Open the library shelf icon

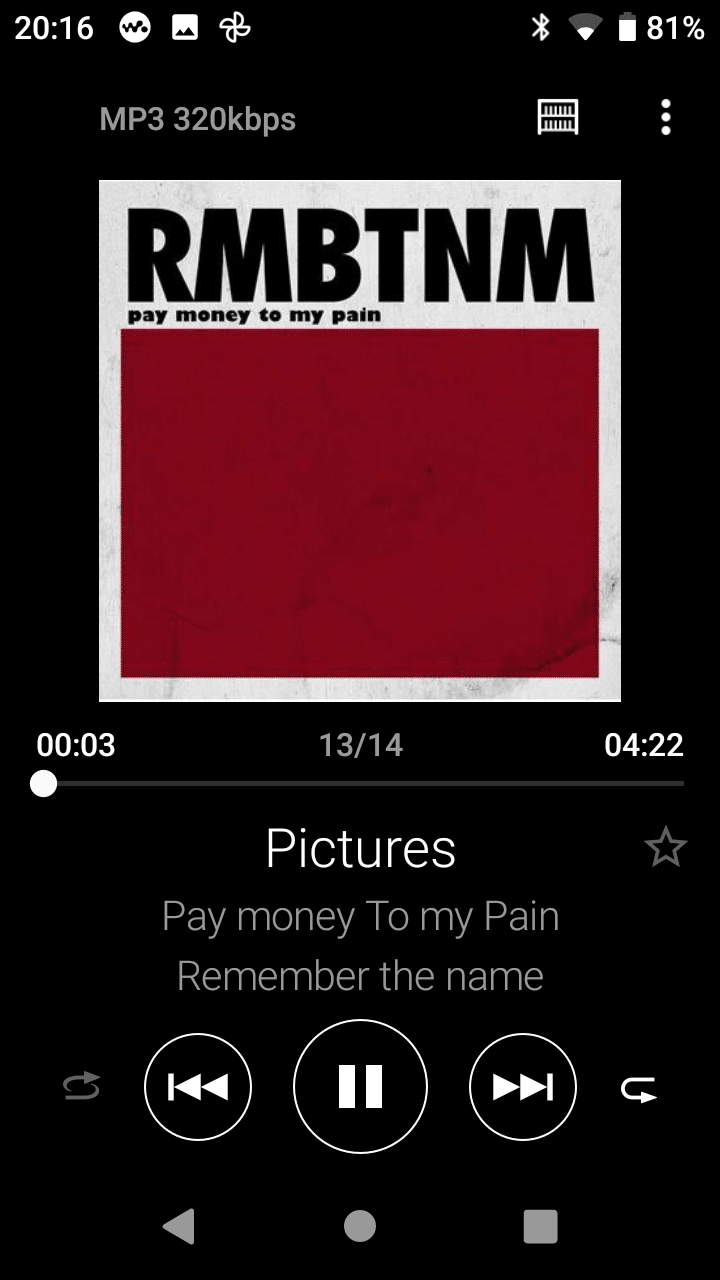pos(558,118)
